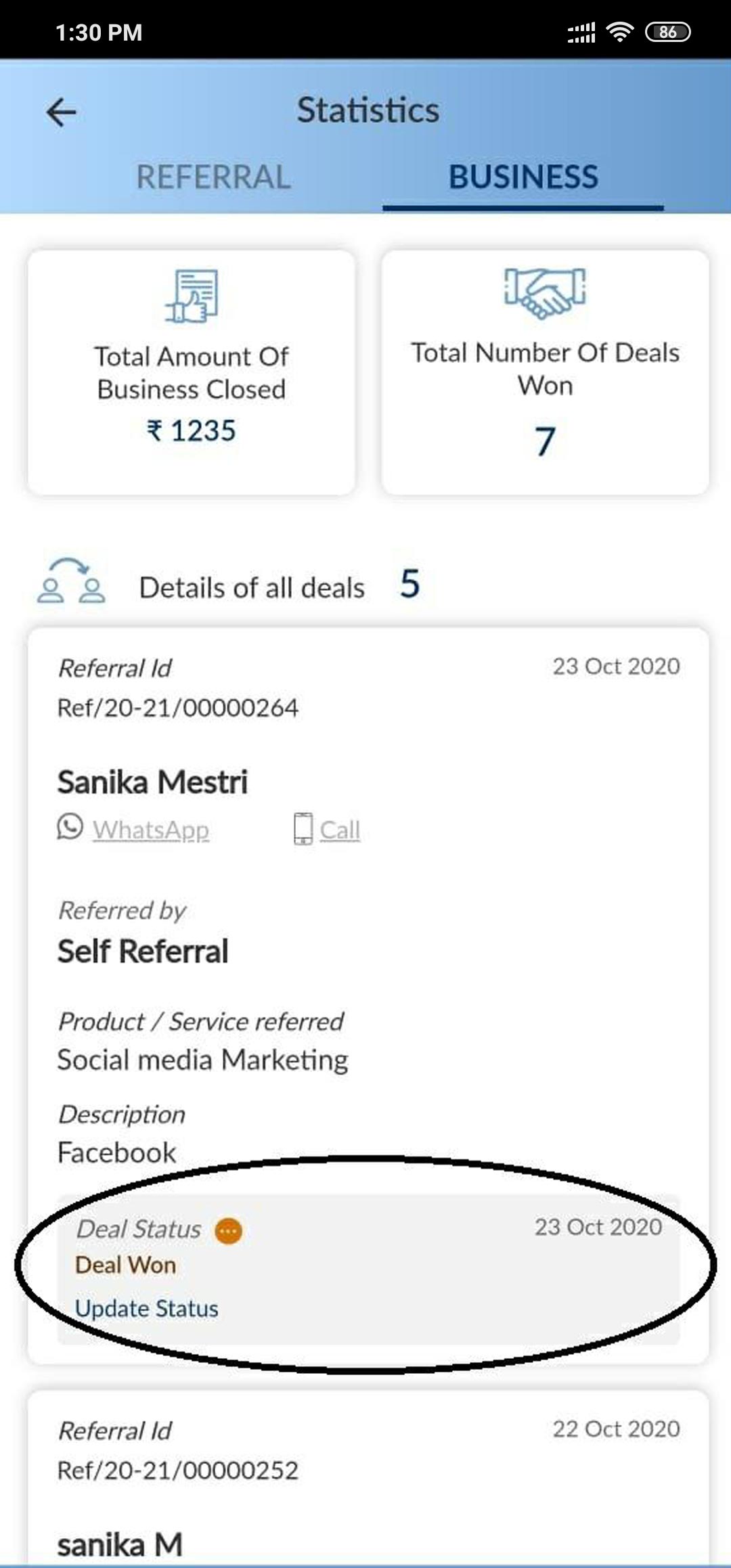The height and width of the screenshot is (1568, 731).
Task: Switch to the REFERRAL tab
Action: pos(213,177)
